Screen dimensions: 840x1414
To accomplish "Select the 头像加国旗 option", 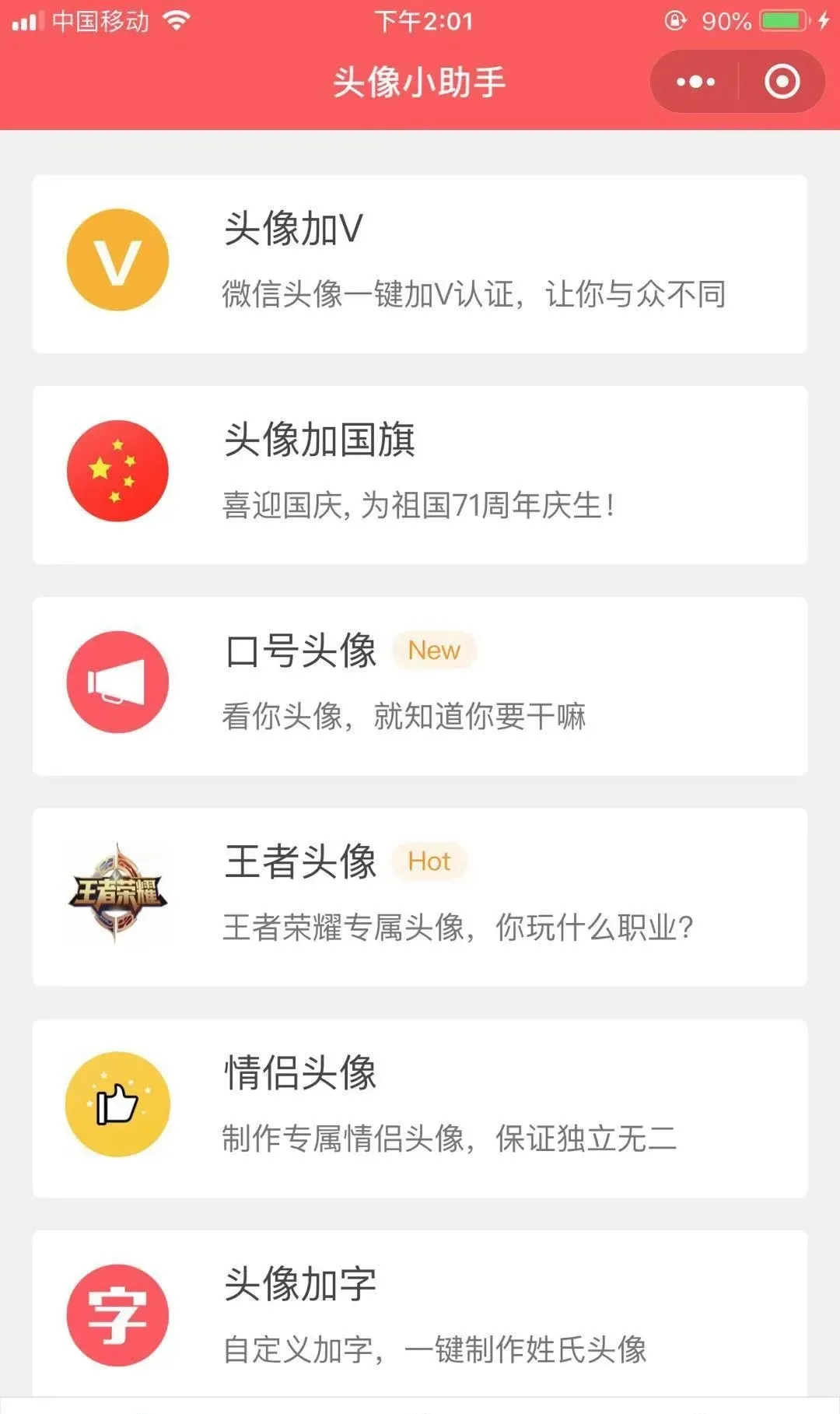I will (x=420, y=475).
